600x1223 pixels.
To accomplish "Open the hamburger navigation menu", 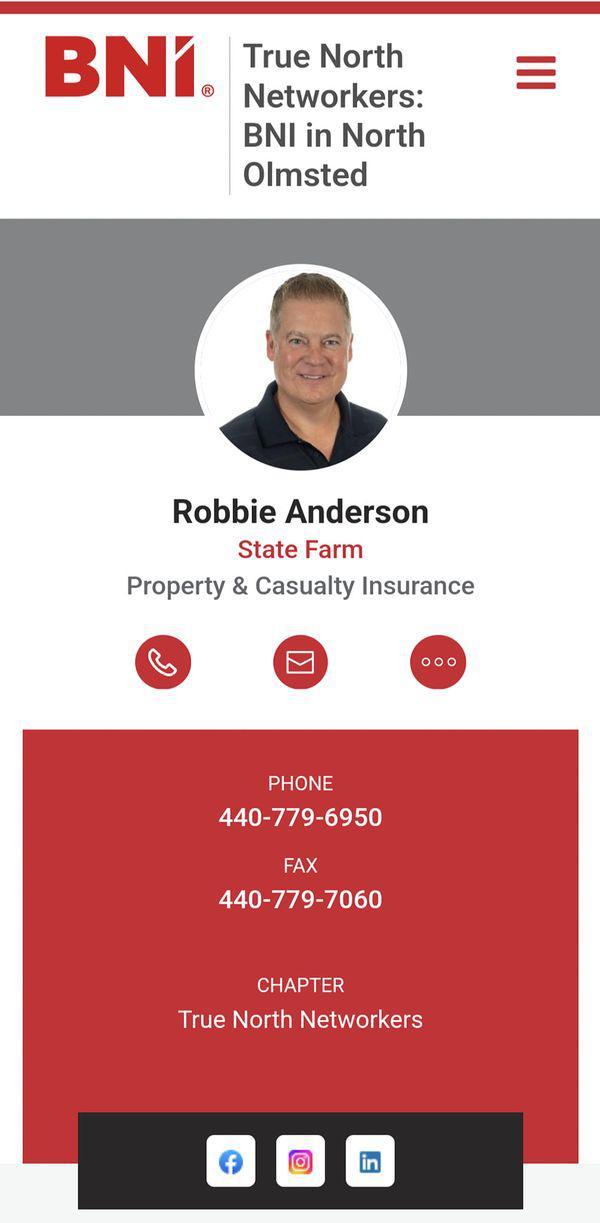I will pos(535,73).
